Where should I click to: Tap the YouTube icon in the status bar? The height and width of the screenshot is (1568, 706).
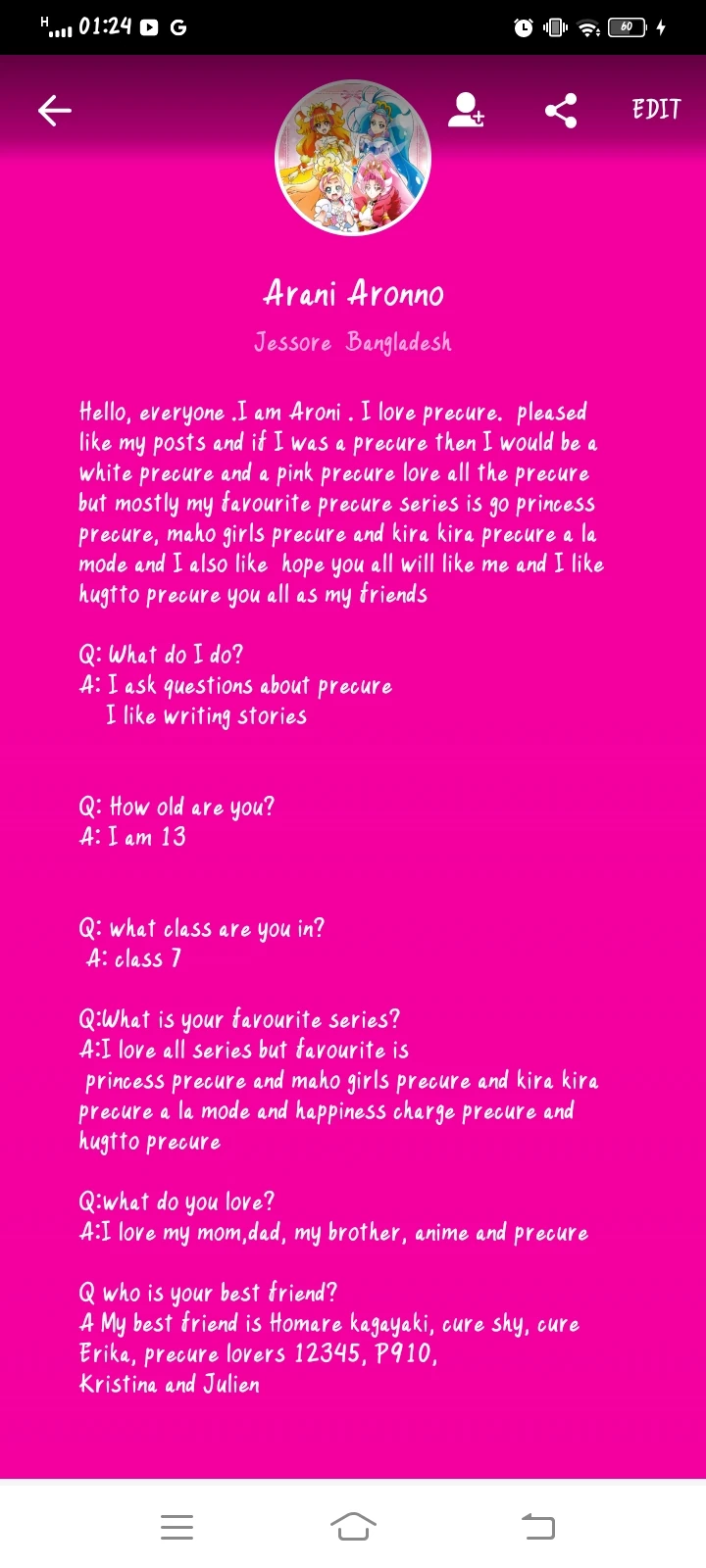(x=147, y=26)
